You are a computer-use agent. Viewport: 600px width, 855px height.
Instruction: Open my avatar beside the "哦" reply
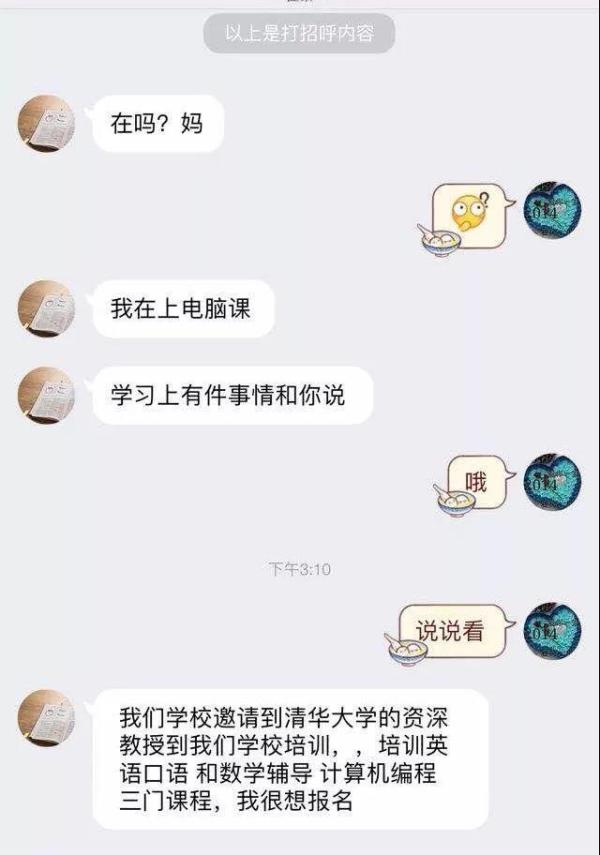click(x=553, y=482)
